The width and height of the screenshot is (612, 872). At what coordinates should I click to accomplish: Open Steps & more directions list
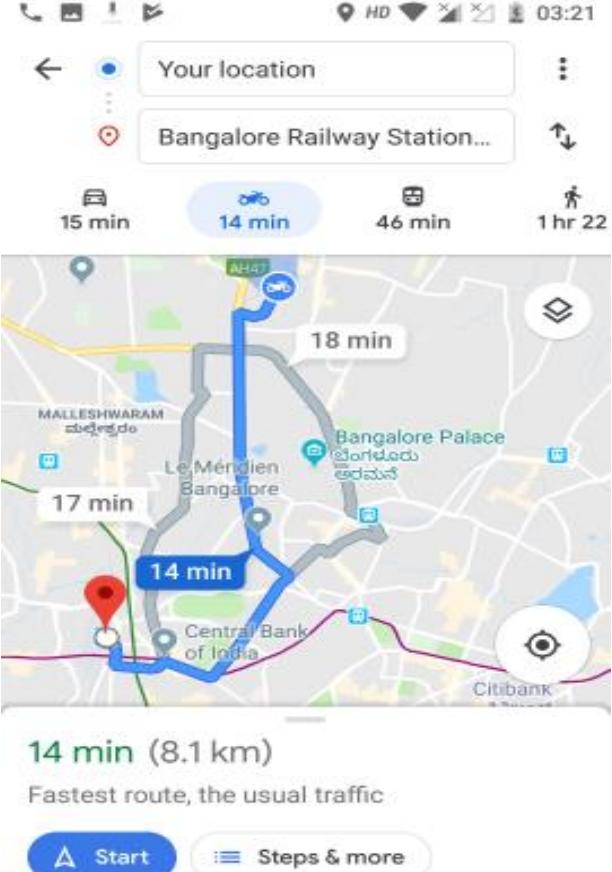tap(311, 856)
